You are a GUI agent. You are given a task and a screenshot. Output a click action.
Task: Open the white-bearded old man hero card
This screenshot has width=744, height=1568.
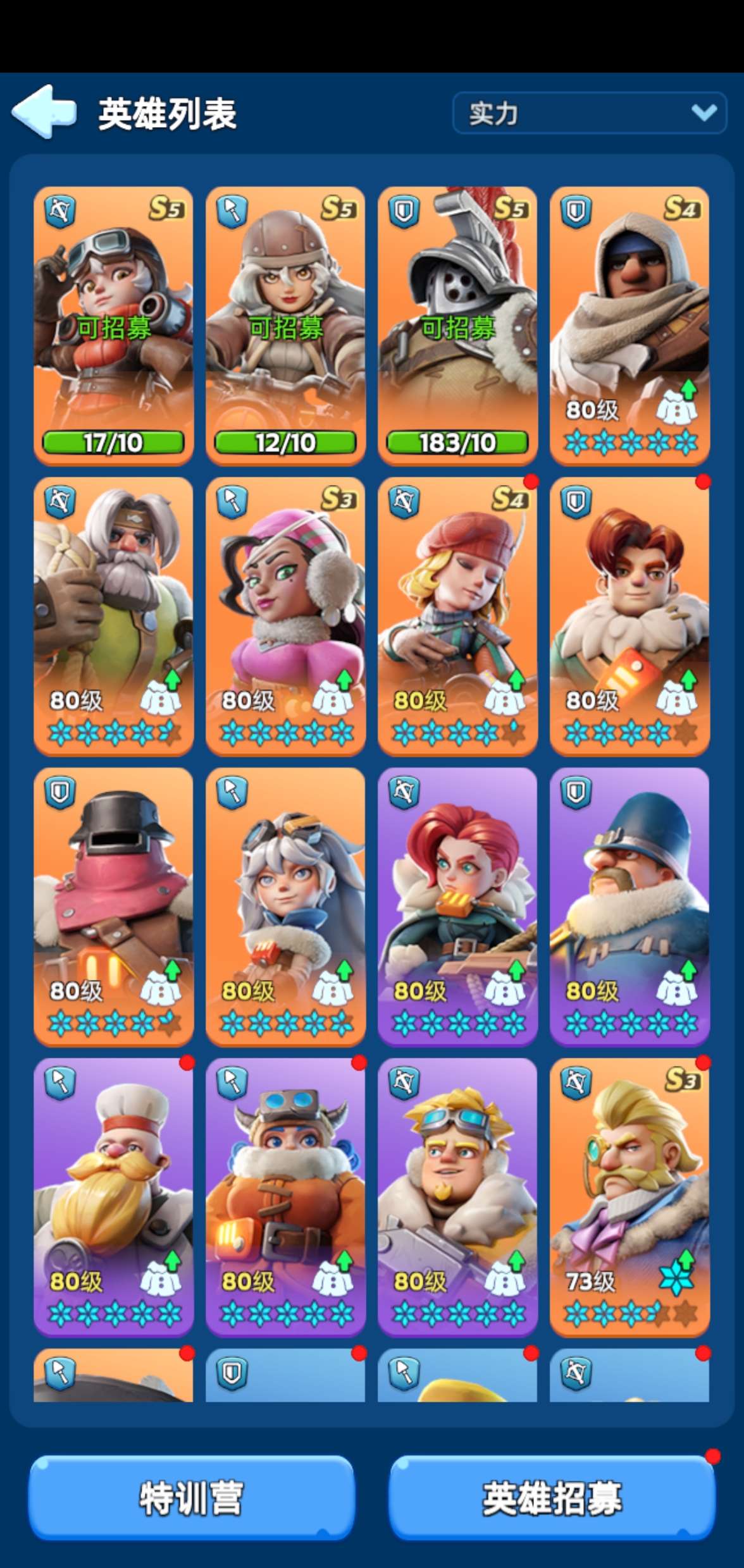pyautogui.click(x=113, y=616)
